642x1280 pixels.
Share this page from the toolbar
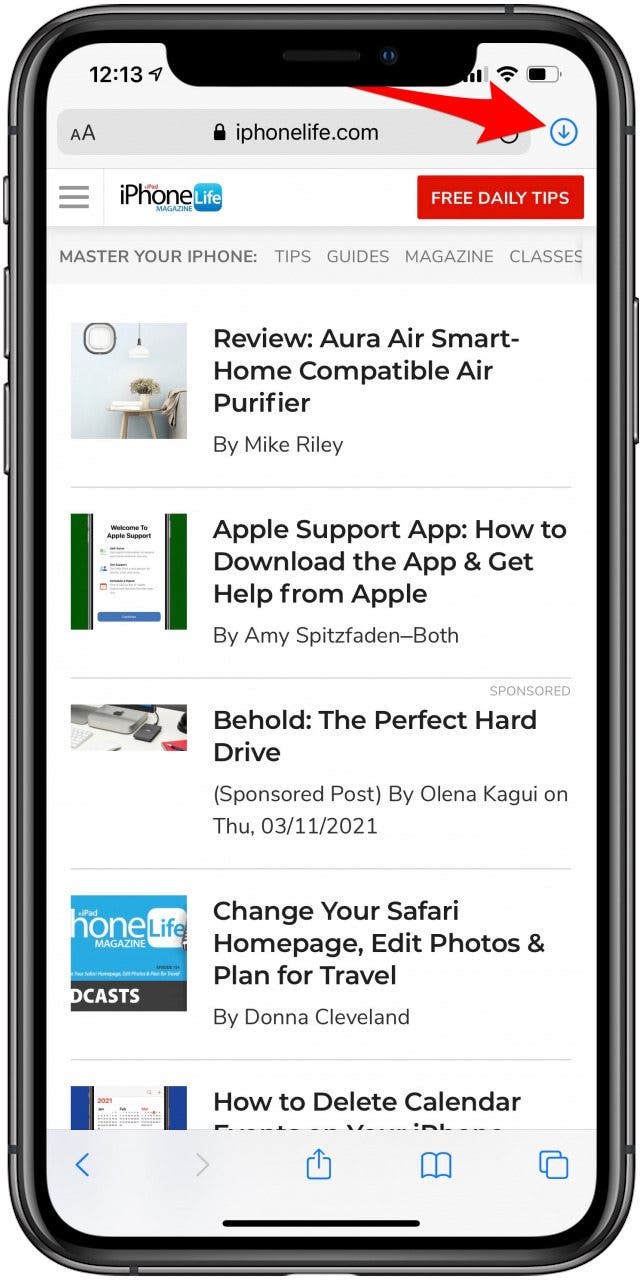(318, 1164)
